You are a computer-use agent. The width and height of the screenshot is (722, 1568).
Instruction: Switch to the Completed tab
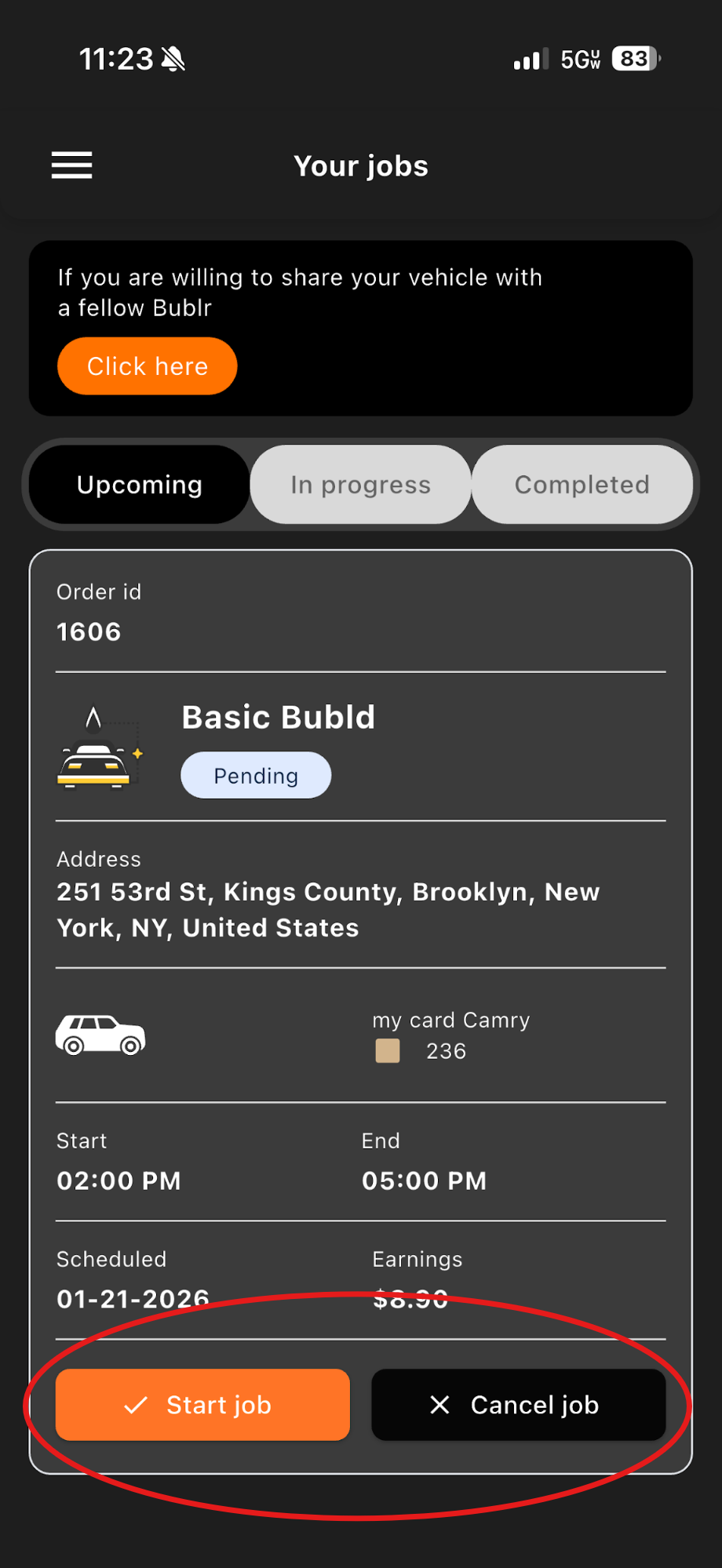(582, 484)
